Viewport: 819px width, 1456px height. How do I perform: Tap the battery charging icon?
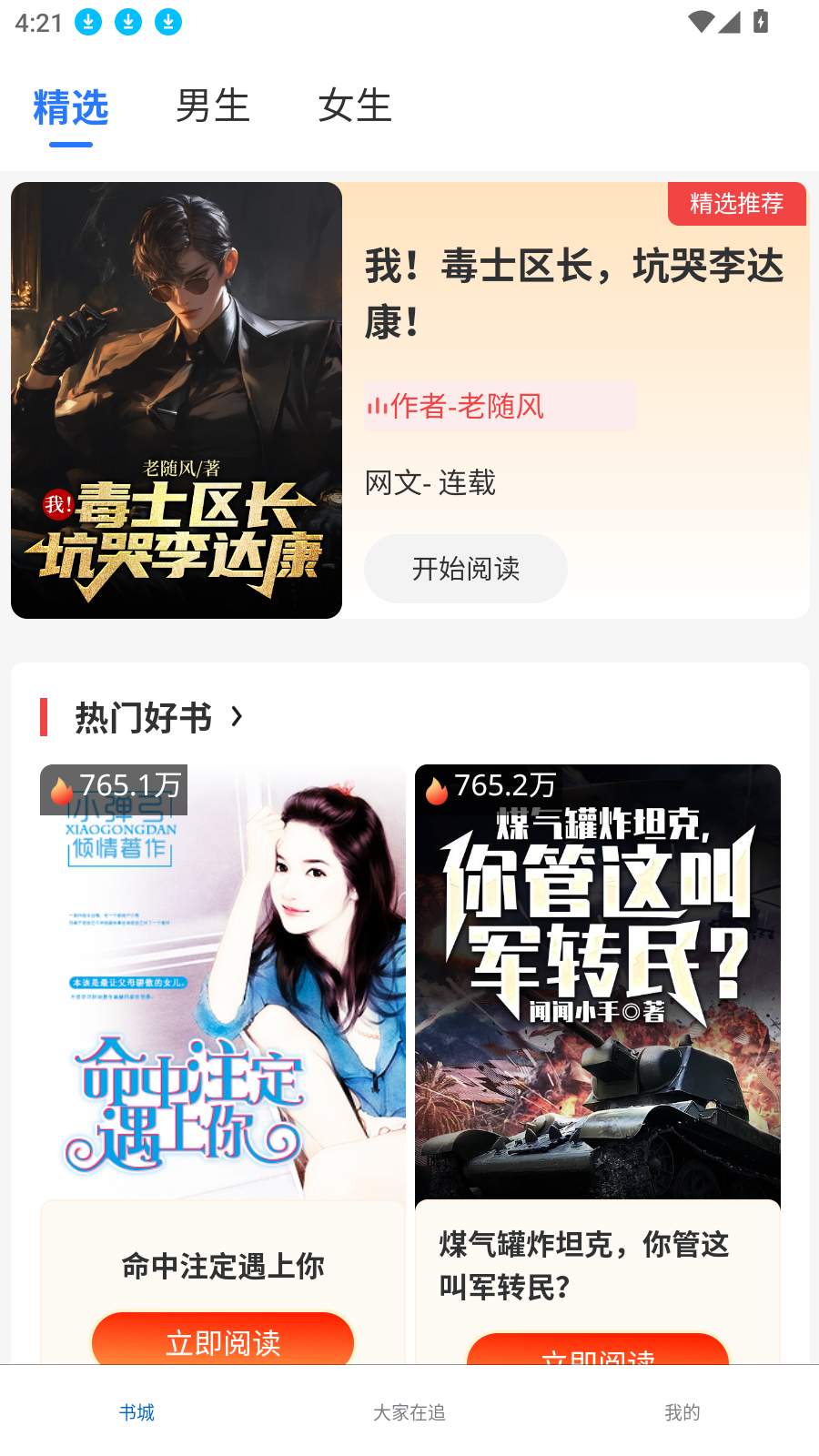[x=760, y=22]
